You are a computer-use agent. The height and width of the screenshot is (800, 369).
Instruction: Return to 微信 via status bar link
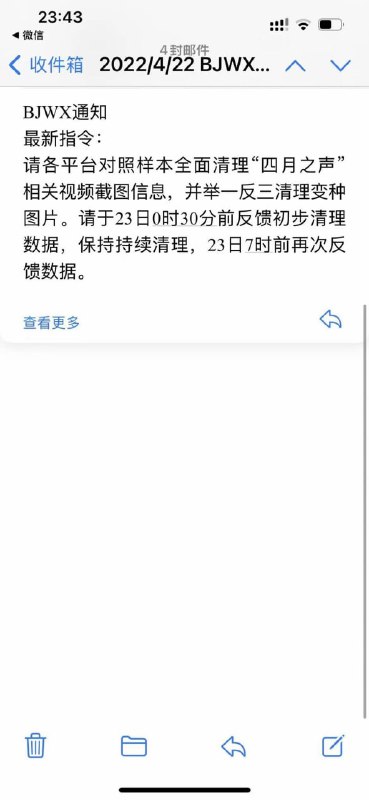click(28, 35)
